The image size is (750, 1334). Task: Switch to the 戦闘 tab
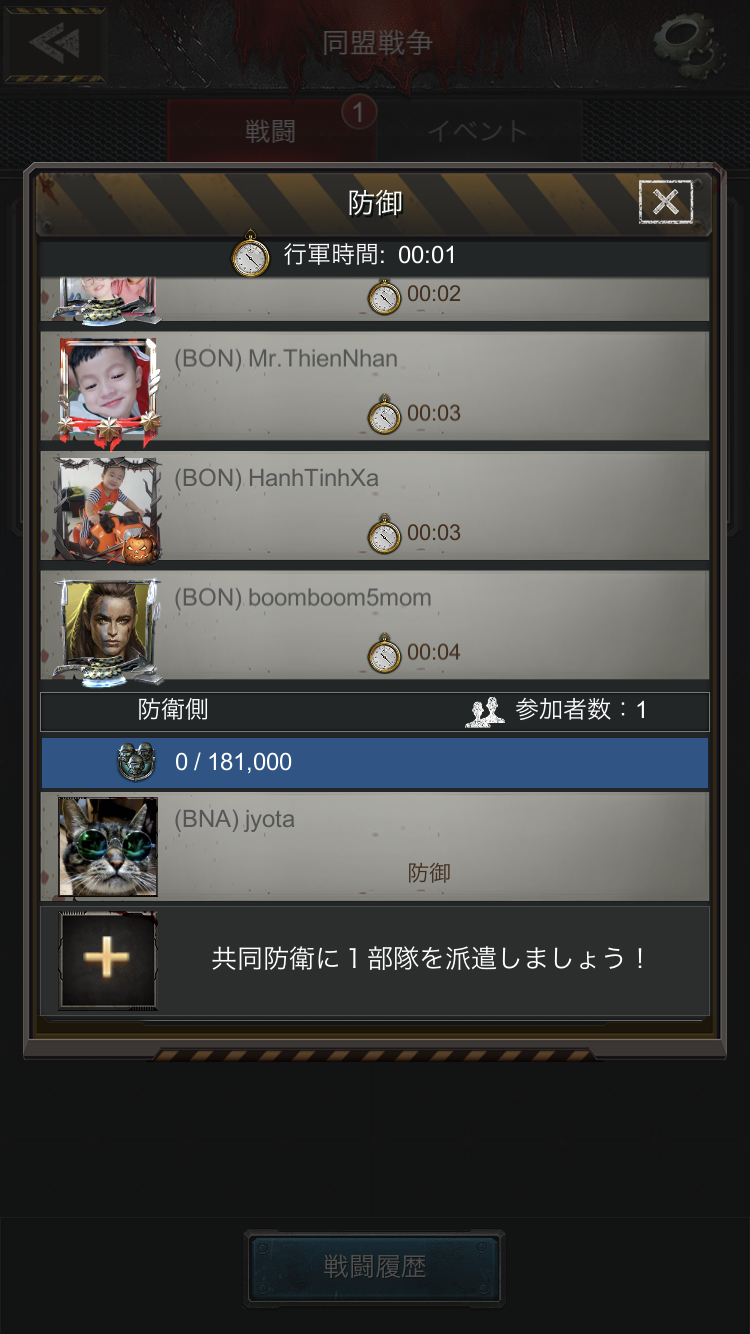tap(271, 131)
